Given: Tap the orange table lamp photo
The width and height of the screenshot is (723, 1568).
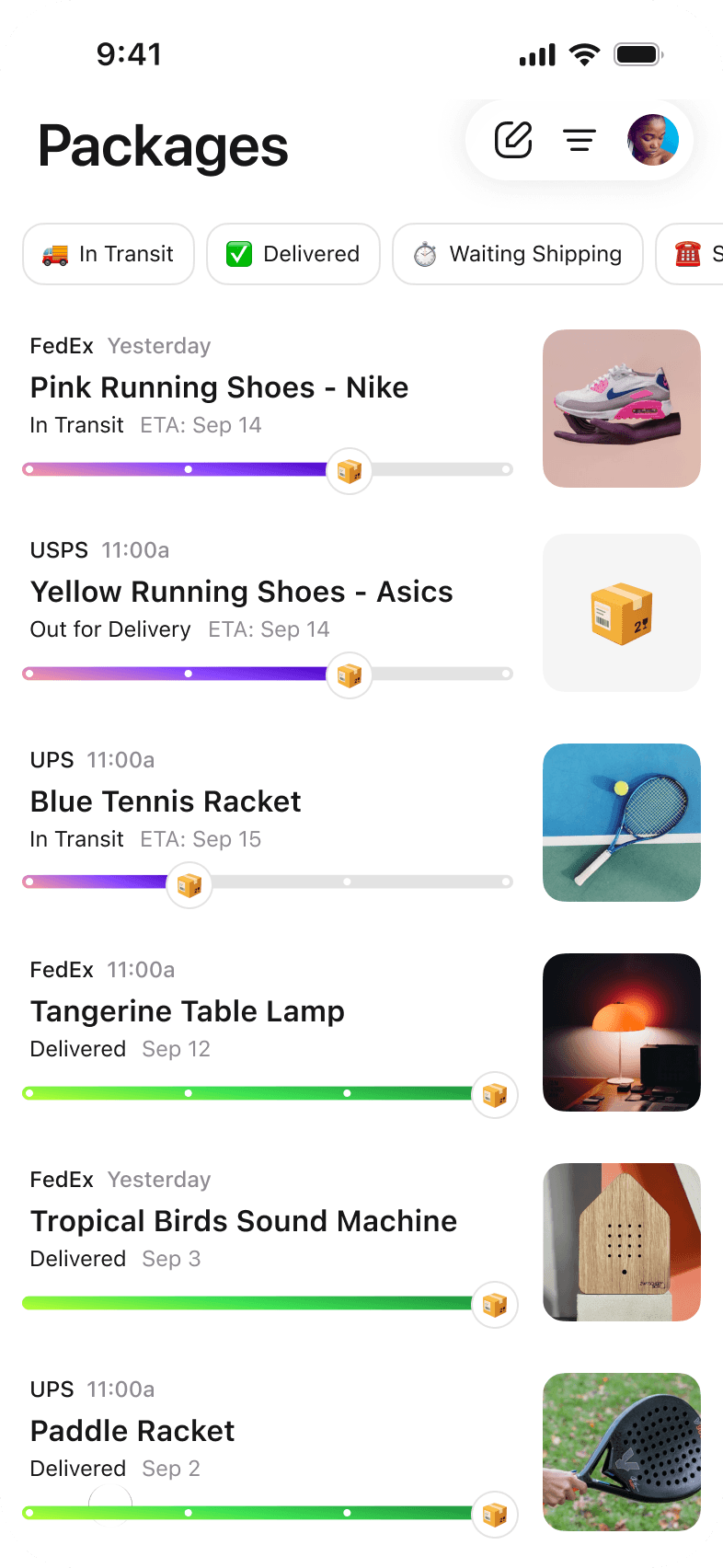Looking at the screenshot, I should pyautogui.click(x=622, y=1032).
